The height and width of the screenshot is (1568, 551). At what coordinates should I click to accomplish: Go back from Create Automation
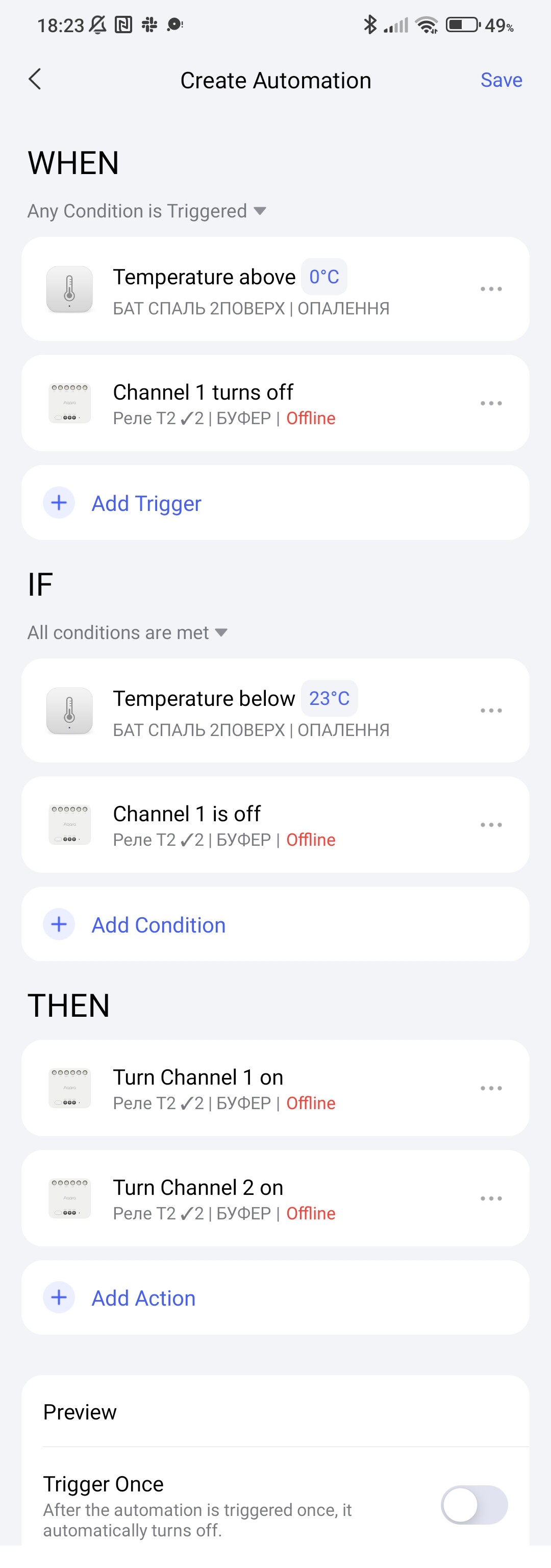click(35, 79)
